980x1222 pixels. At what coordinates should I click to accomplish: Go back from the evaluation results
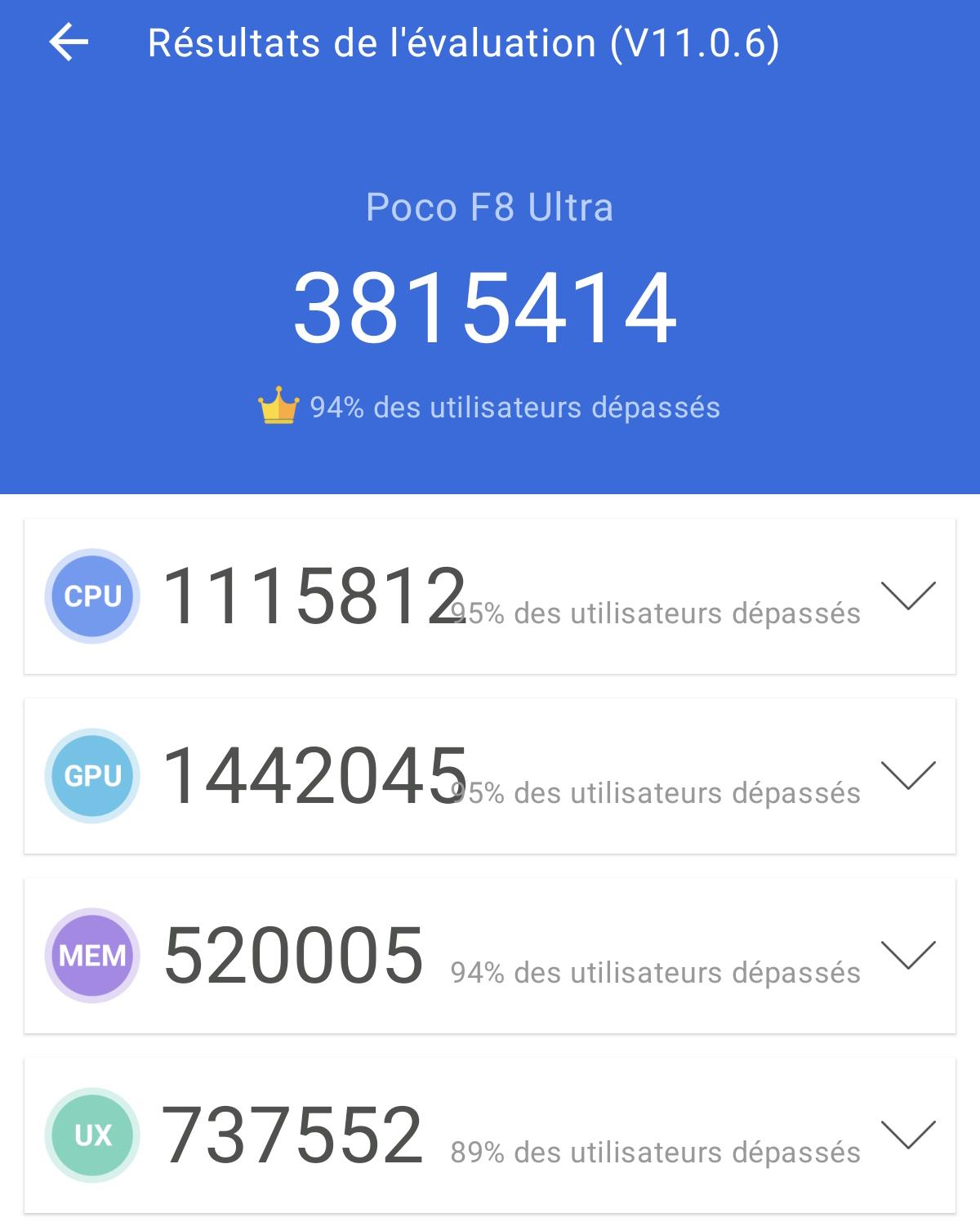point(69,42)
